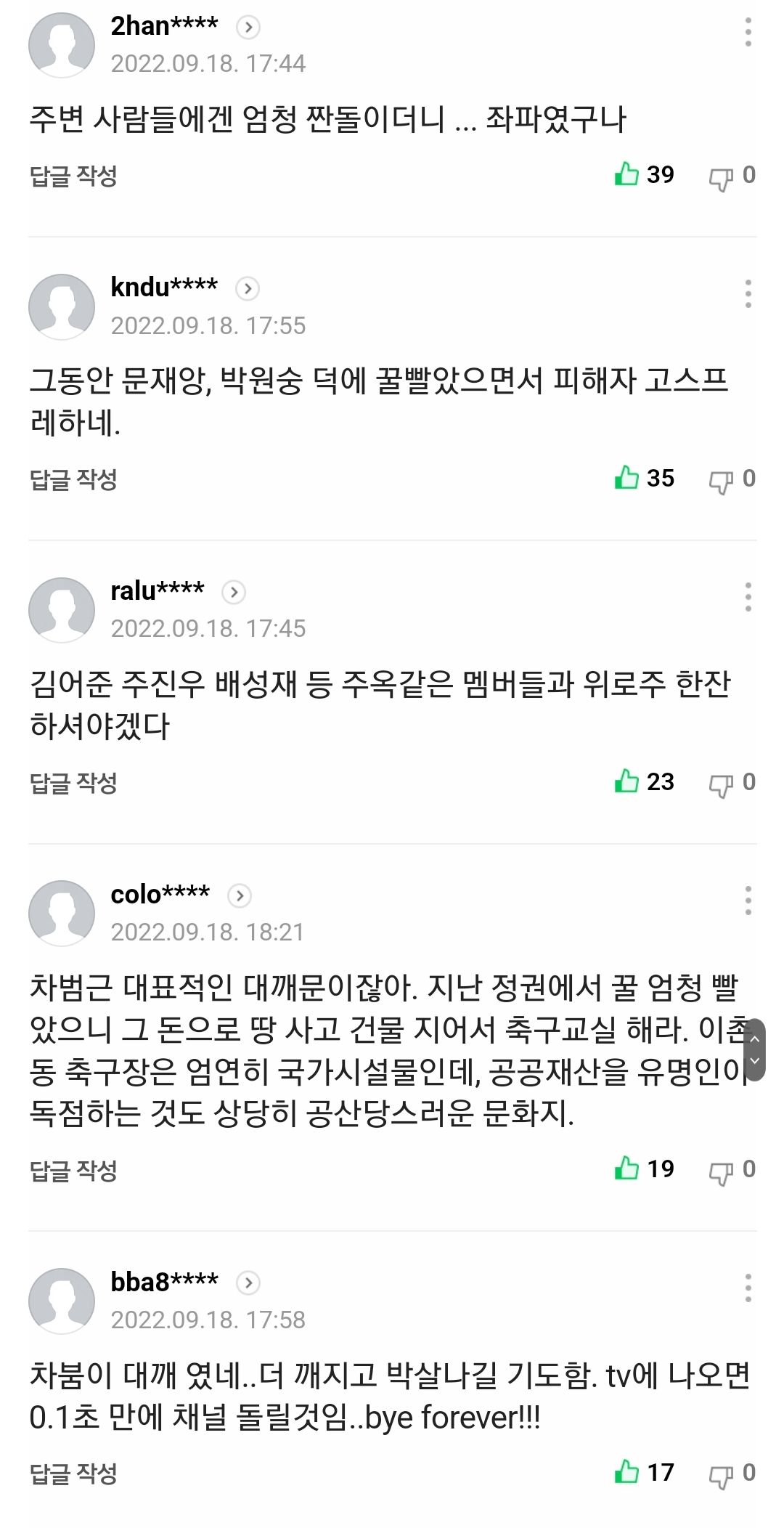Reply to bba8****'s comment
Image resolution: width=784 pixels, height=1528 pixels.
[73, 1474]
